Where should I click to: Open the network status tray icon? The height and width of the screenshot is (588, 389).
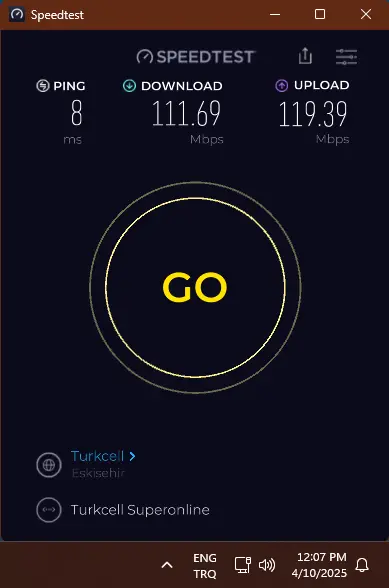243,565
